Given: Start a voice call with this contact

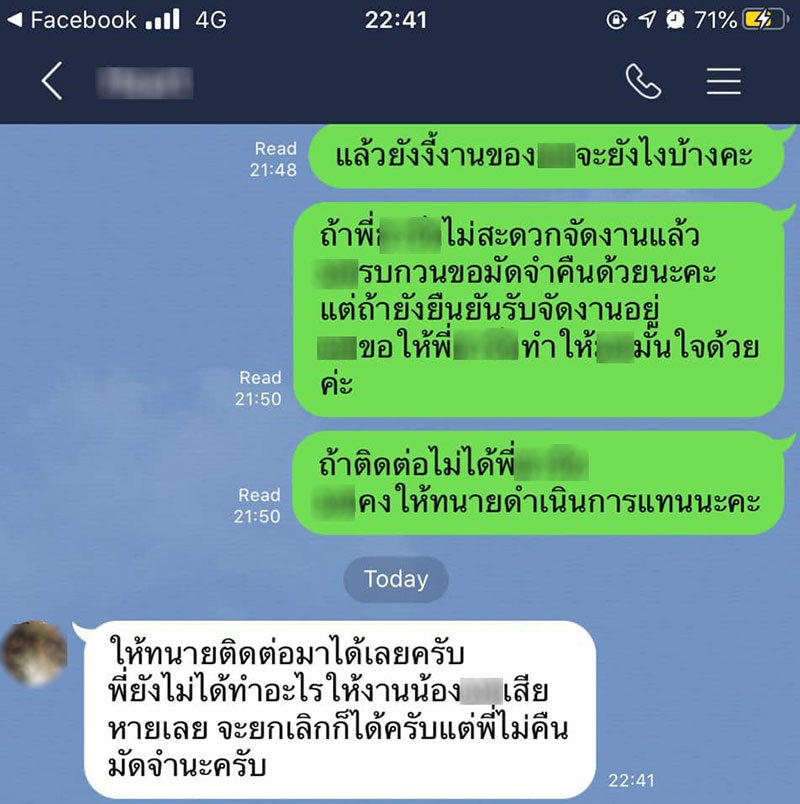Looking at the screenshot, I should [643, 82].
